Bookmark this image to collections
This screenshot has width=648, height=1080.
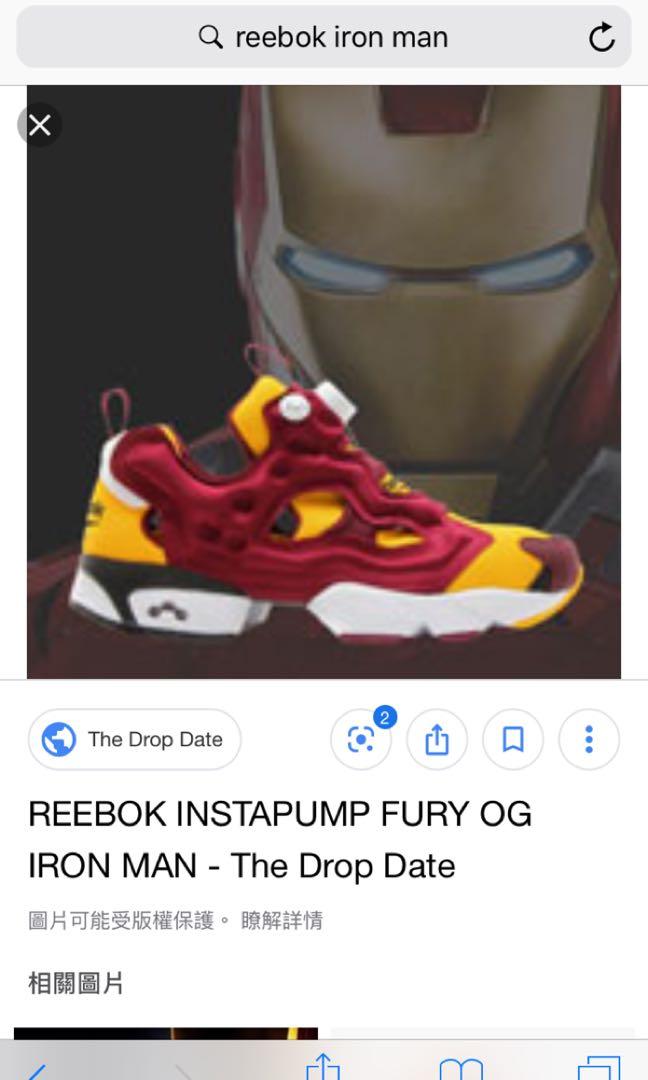click(x=513, y=740)
